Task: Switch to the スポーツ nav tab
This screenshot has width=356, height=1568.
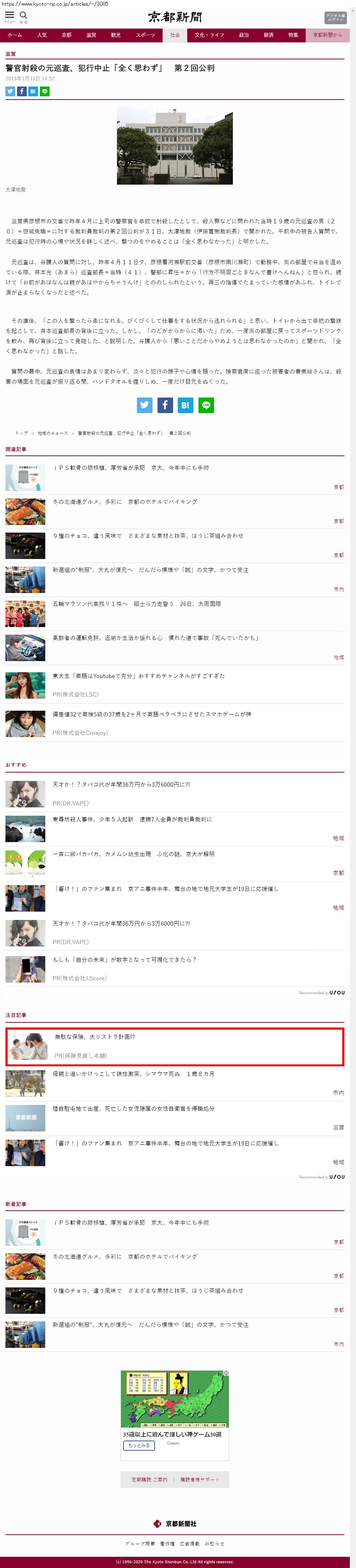Action: (x=146, y=35)
